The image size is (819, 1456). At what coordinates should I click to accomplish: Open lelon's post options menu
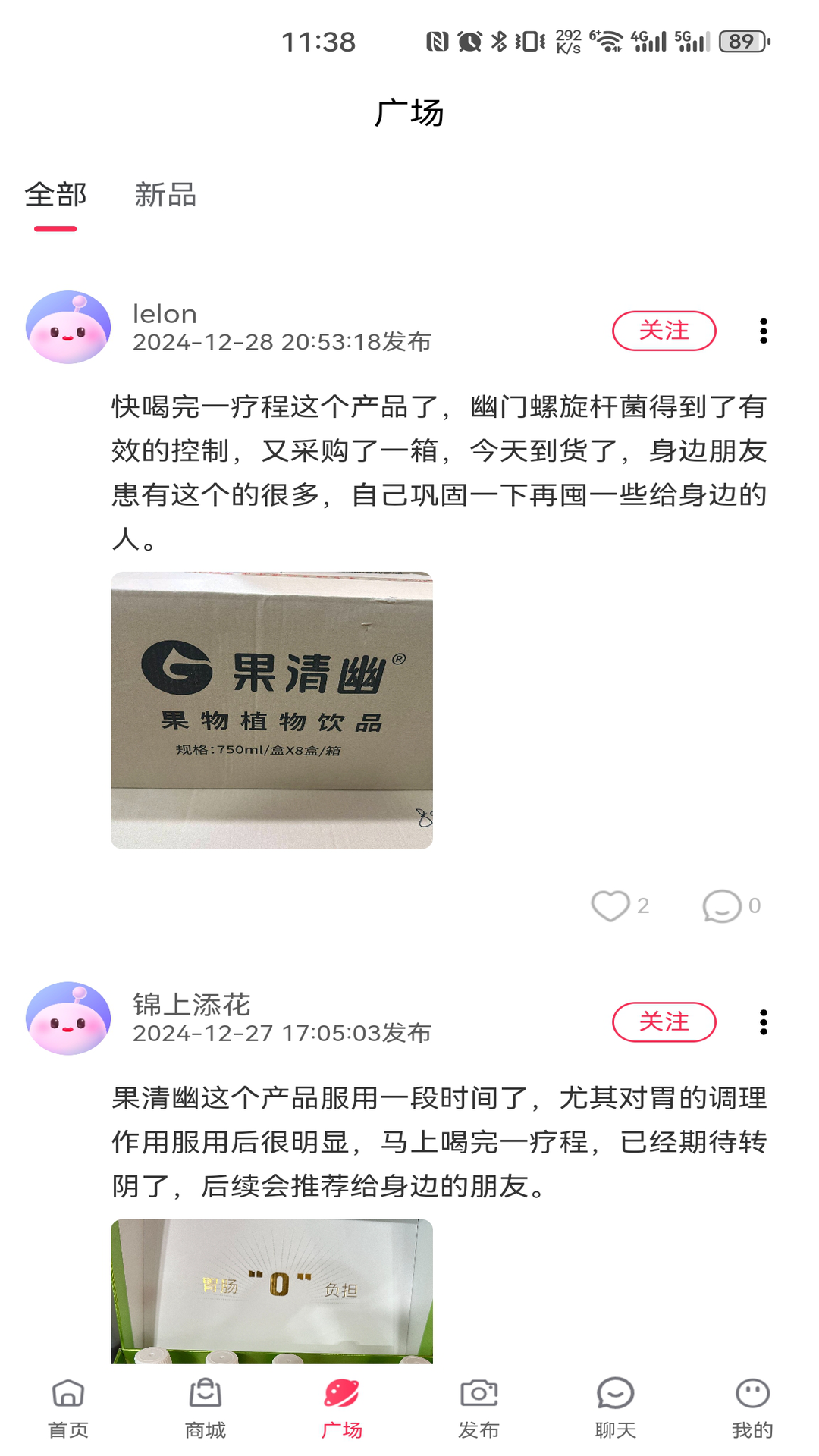pos(765,331)
